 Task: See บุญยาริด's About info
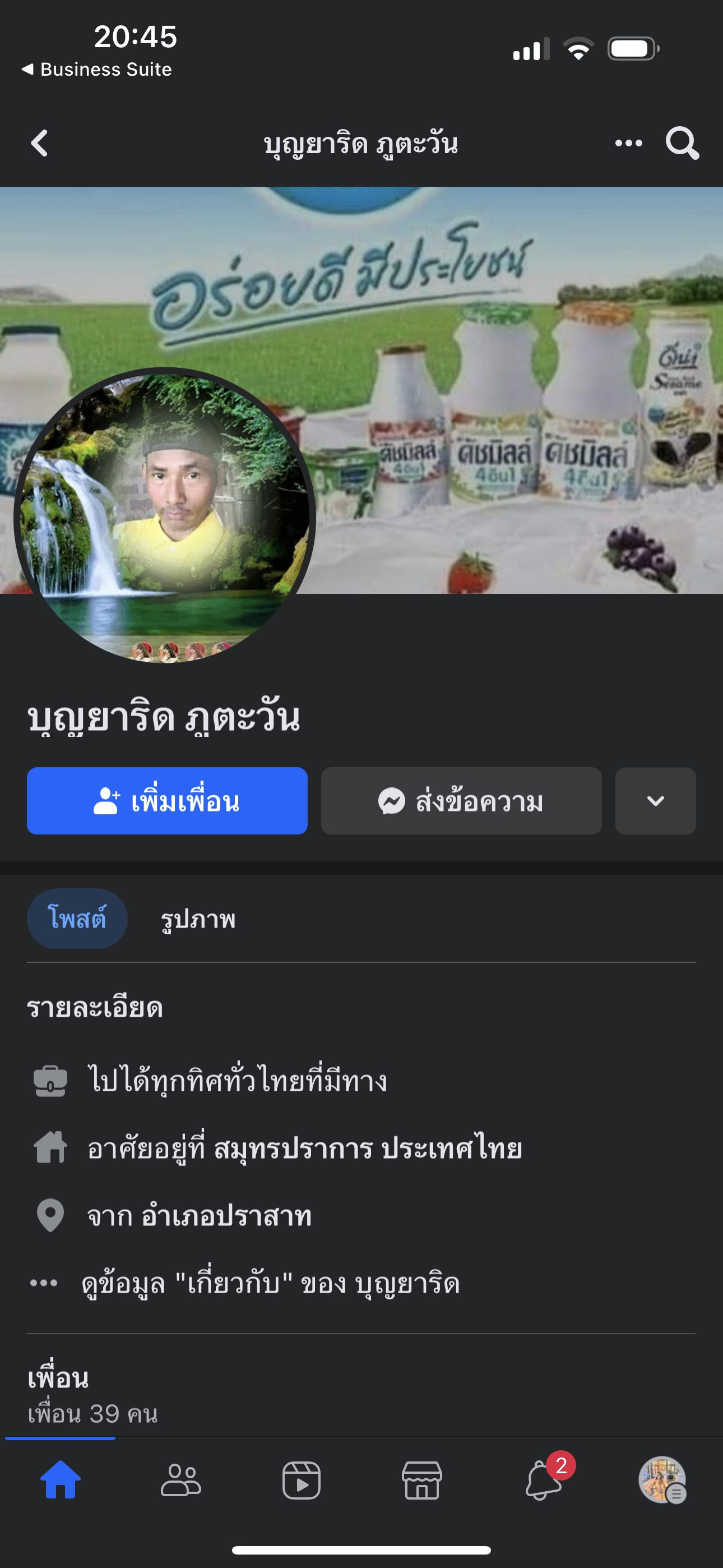[x=270, y=1283]
